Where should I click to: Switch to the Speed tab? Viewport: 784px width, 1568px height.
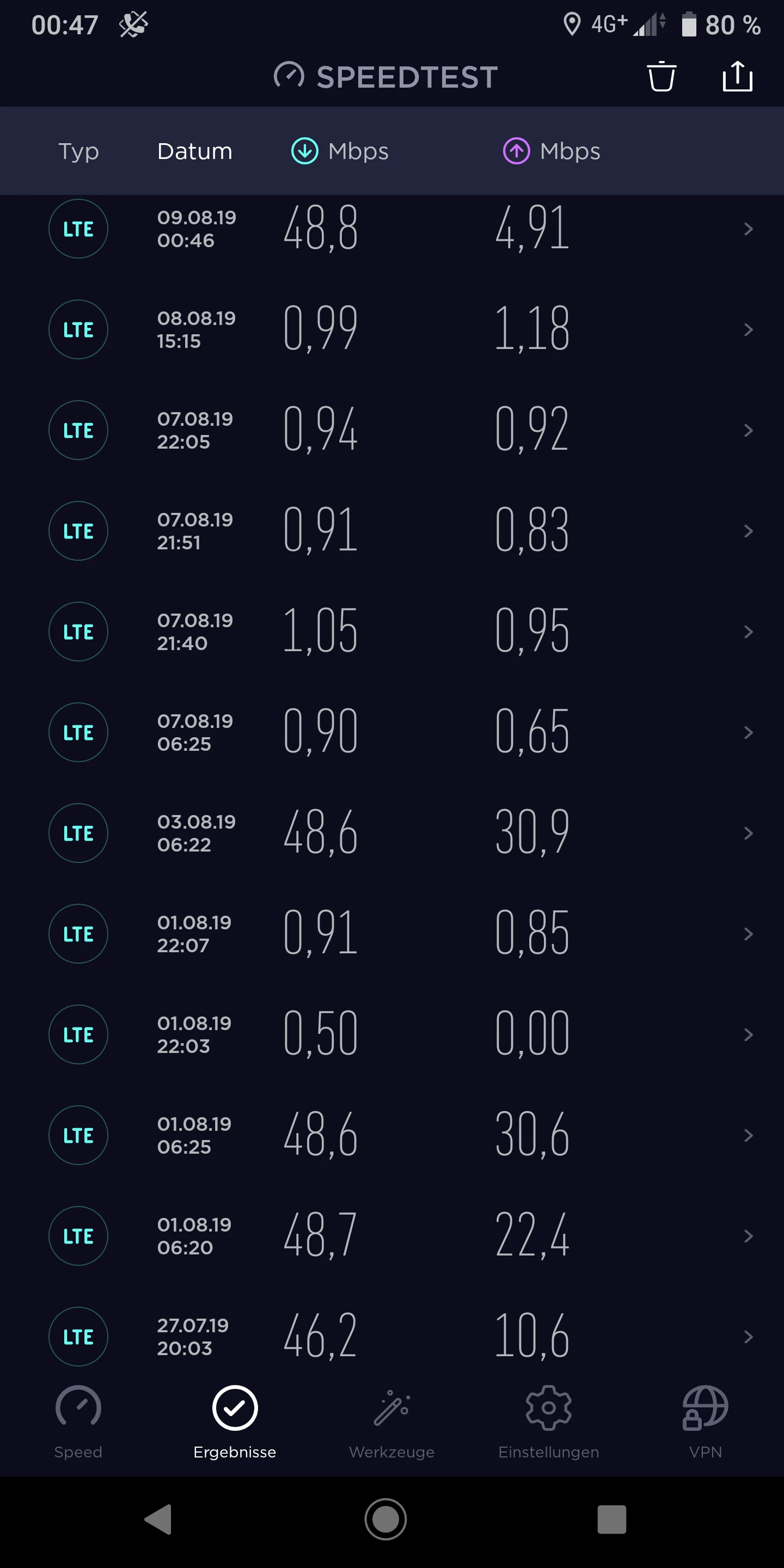click(78, 1422)
